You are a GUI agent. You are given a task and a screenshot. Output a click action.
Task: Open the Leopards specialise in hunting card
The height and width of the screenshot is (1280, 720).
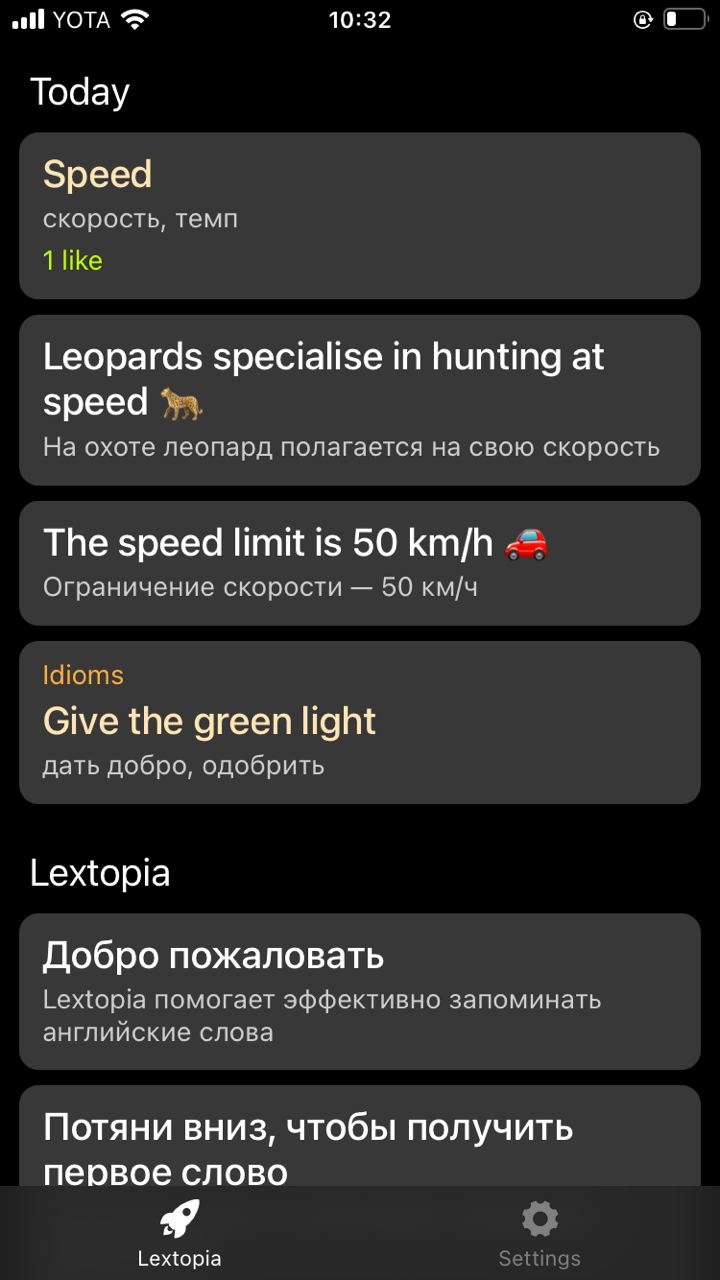[360, 400]
